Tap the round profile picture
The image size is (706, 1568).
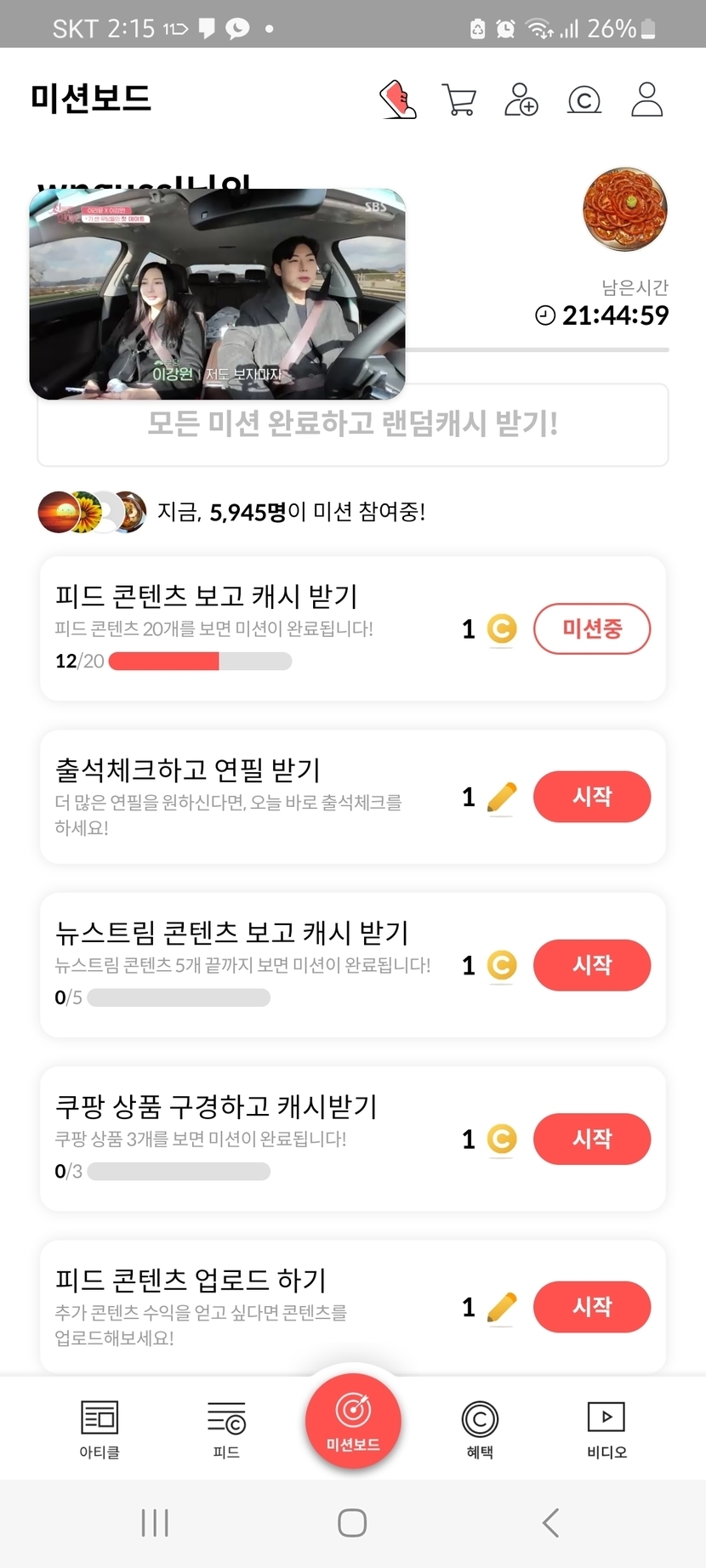tap(625, 209)
